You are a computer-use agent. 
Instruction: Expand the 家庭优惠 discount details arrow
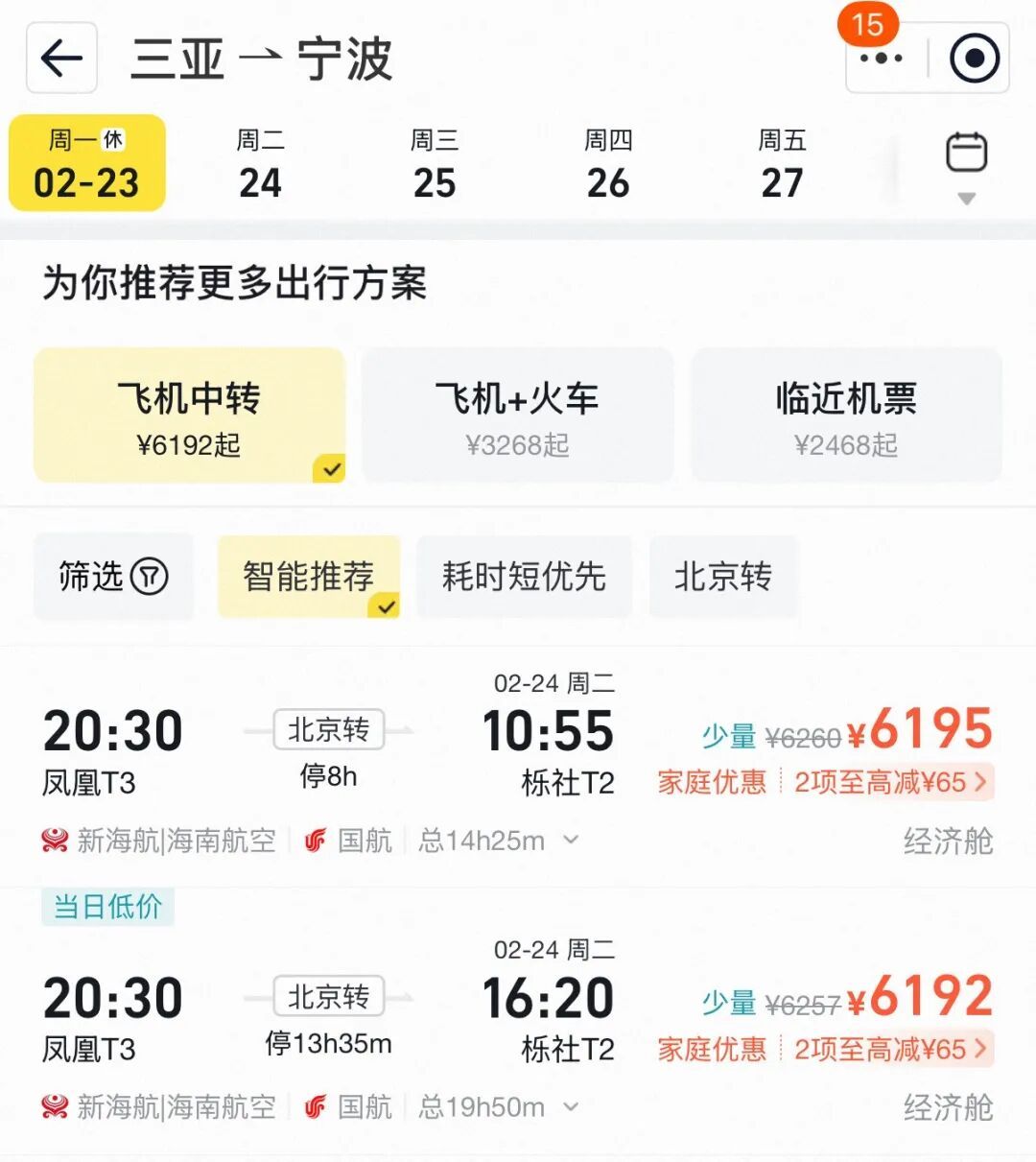tap(982, 783)
